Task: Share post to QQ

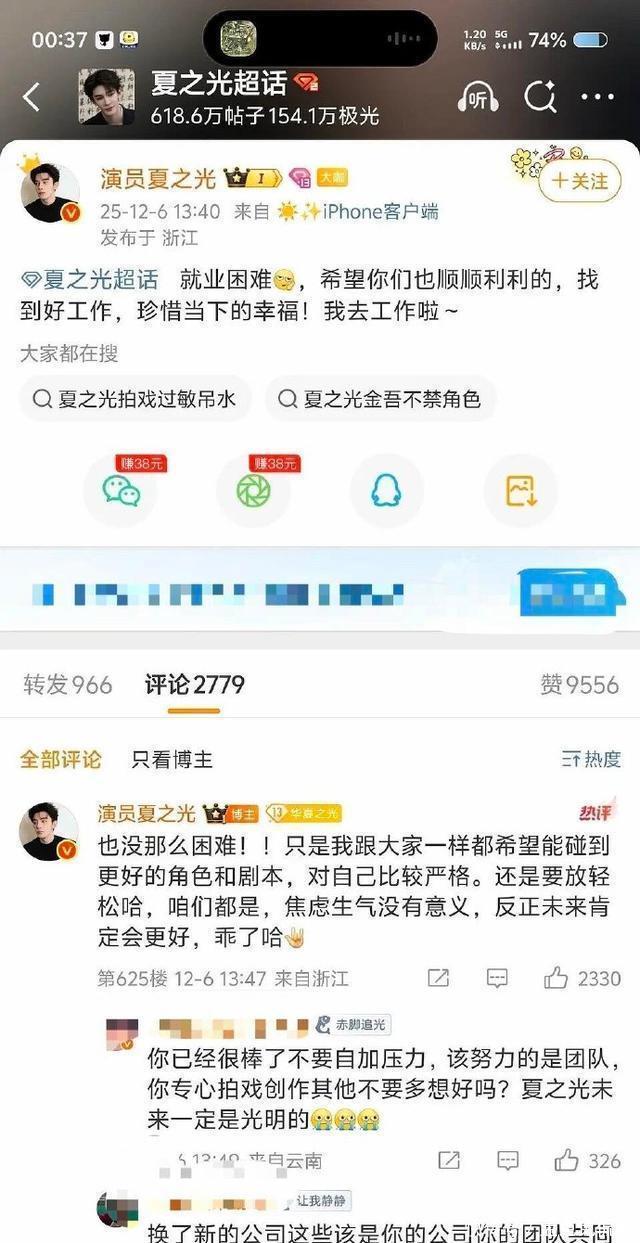Action: click(386, 490)
